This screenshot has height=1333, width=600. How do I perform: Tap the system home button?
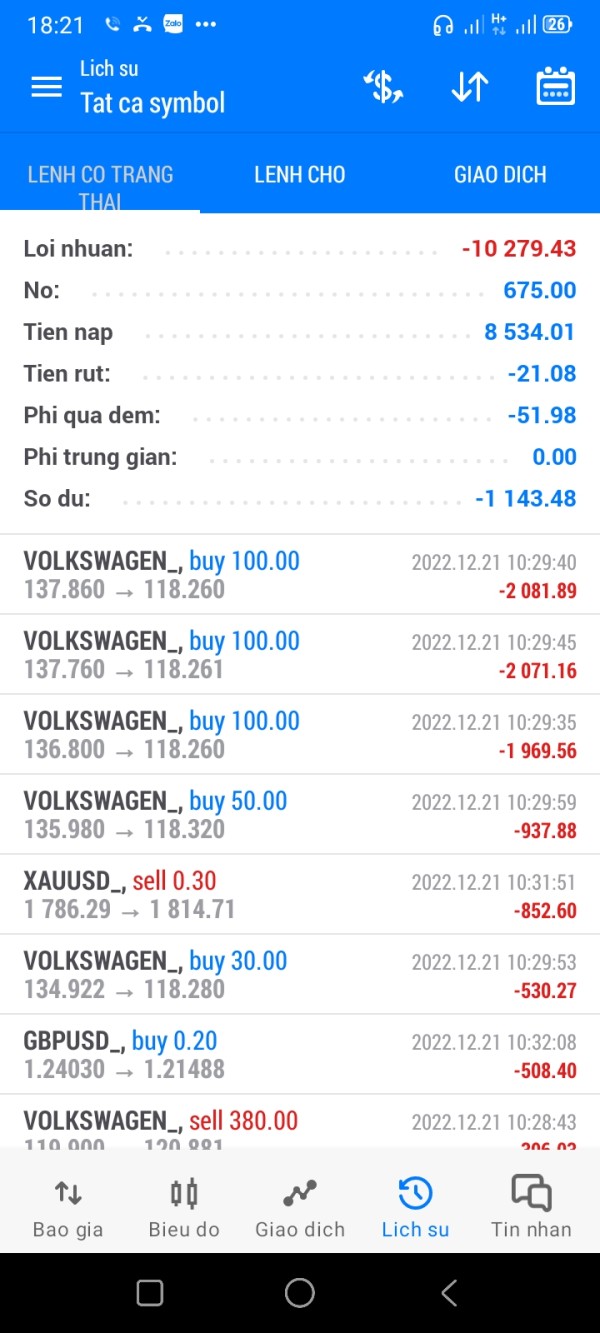tap(300, 1293)
